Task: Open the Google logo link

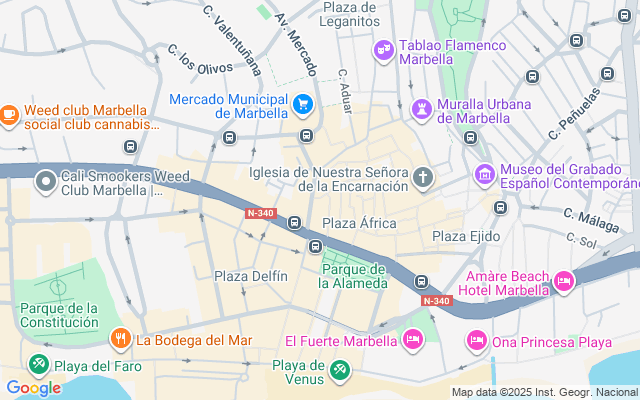Action: click(33, 387)
